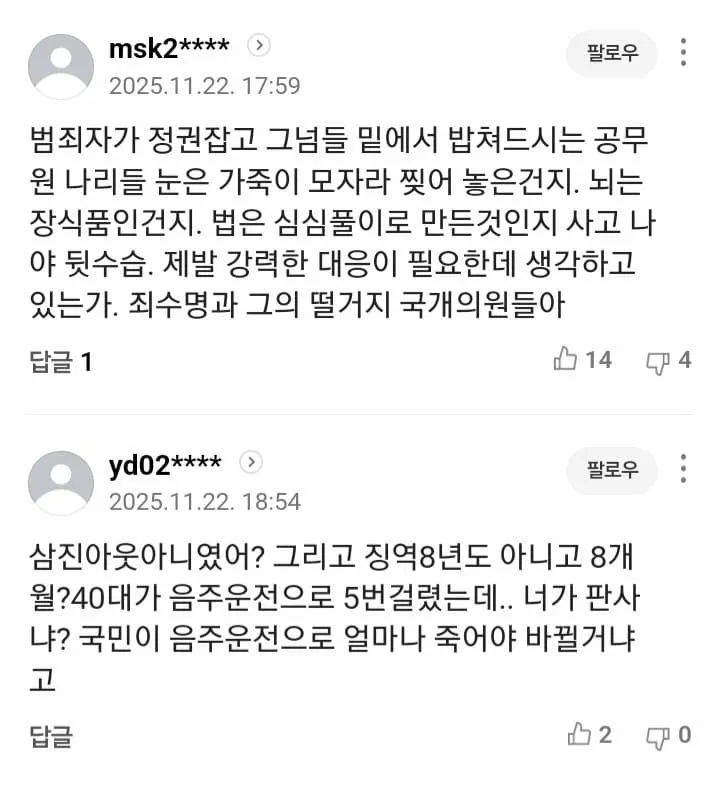Tap the chevron next to yd02****

[x=252, y=462]
